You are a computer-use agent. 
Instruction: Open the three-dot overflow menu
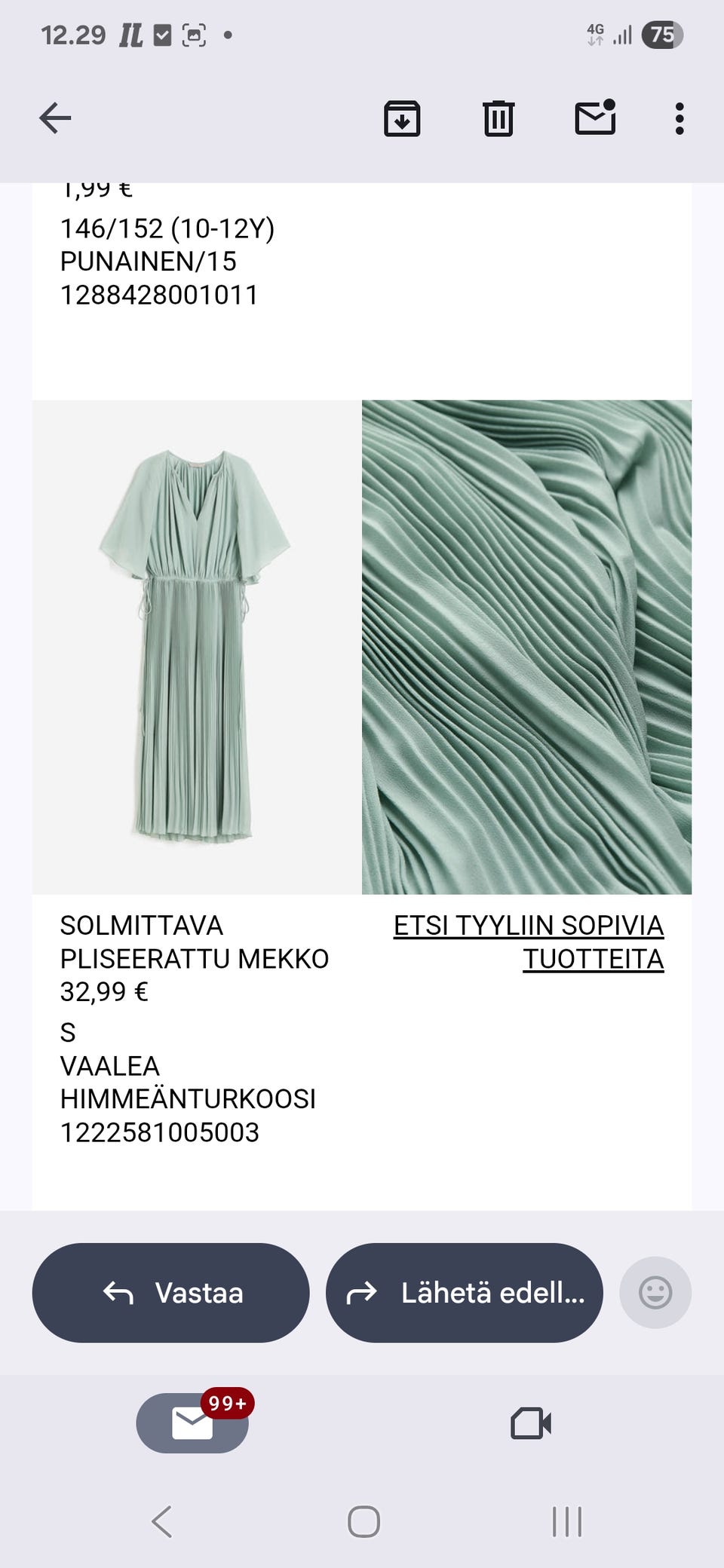coord(681,118)
